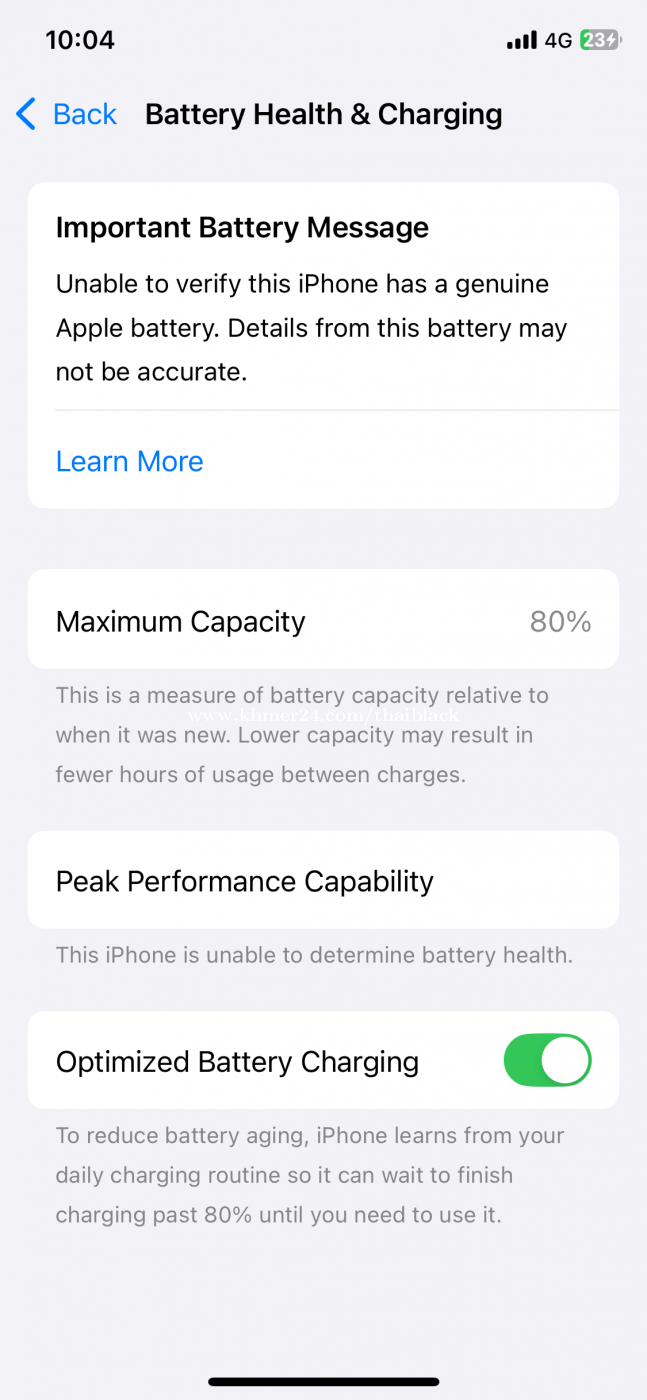Turn off Optimized Battery Charging
Viewport: 647px width, 1400px height.
[547, 1060]
